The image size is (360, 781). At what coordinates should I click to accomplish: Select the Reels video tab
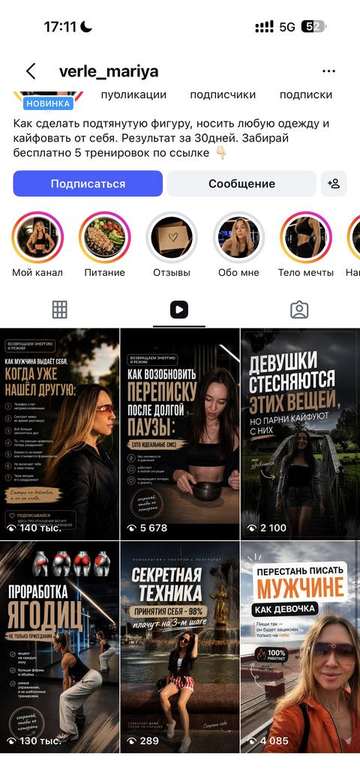pyautogui.click(x=179, y=310)
